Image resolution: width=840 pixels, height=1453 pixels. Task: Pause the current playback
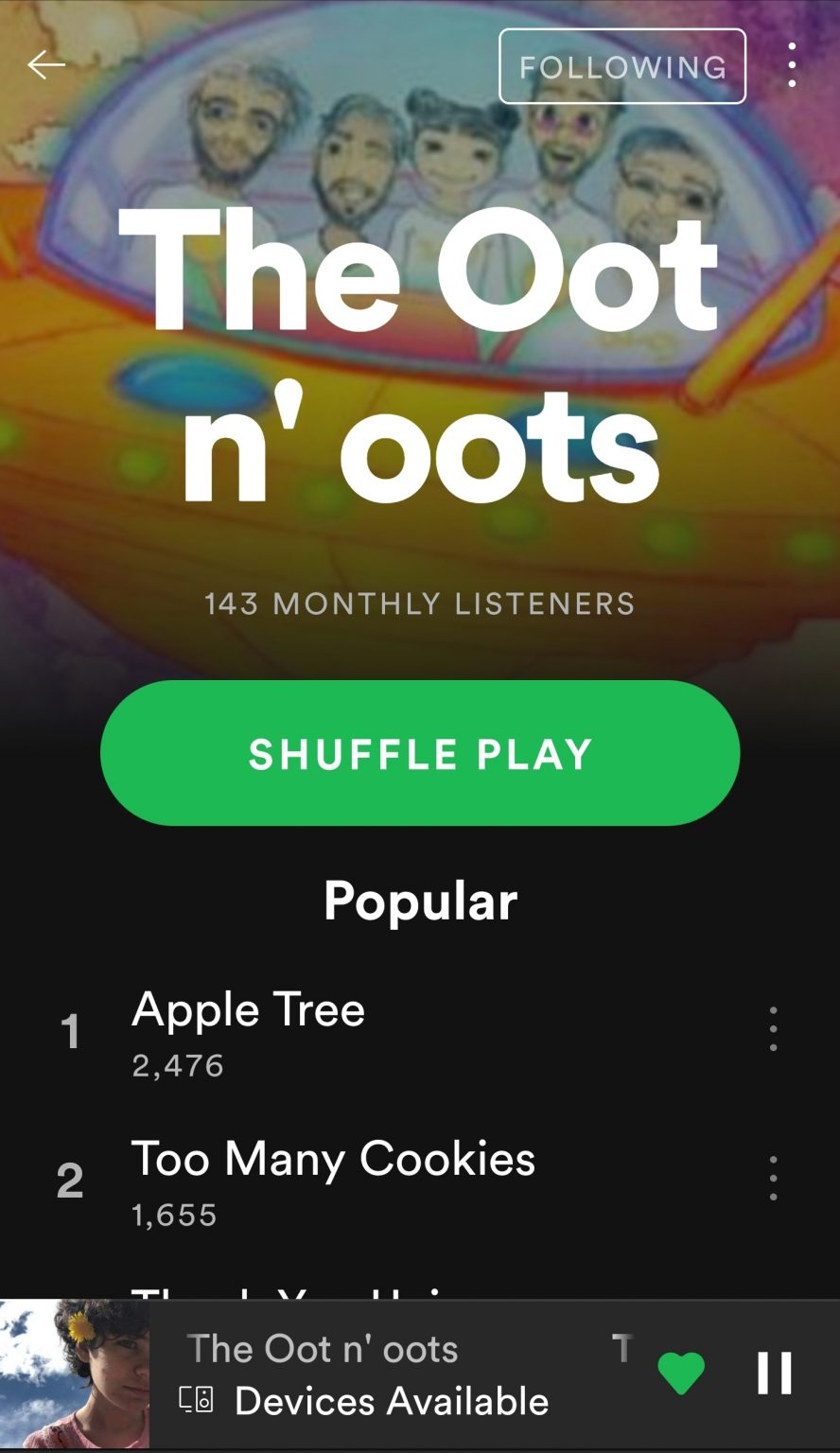coord(774,1374)
